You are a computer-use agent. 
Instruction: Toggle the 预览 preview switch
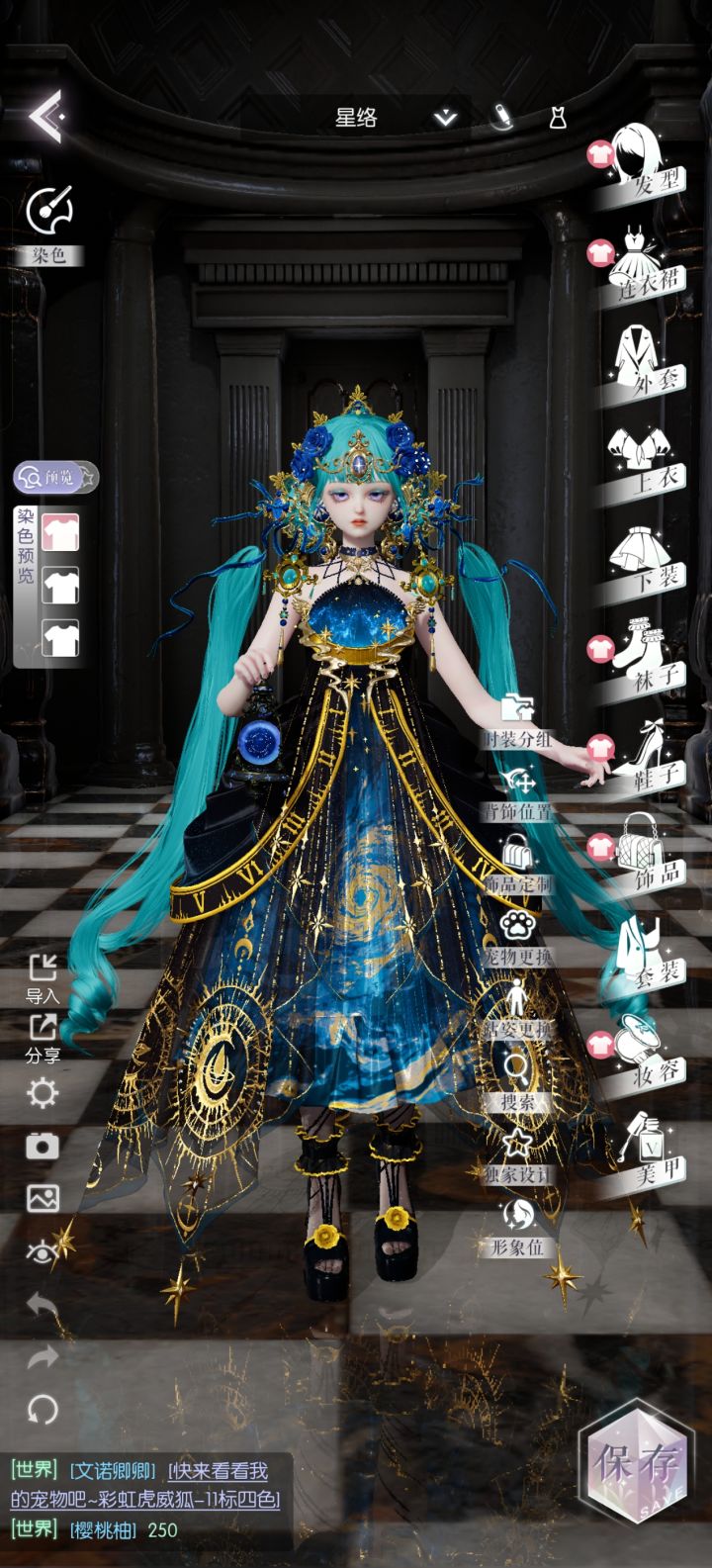(x=56, y=478)
